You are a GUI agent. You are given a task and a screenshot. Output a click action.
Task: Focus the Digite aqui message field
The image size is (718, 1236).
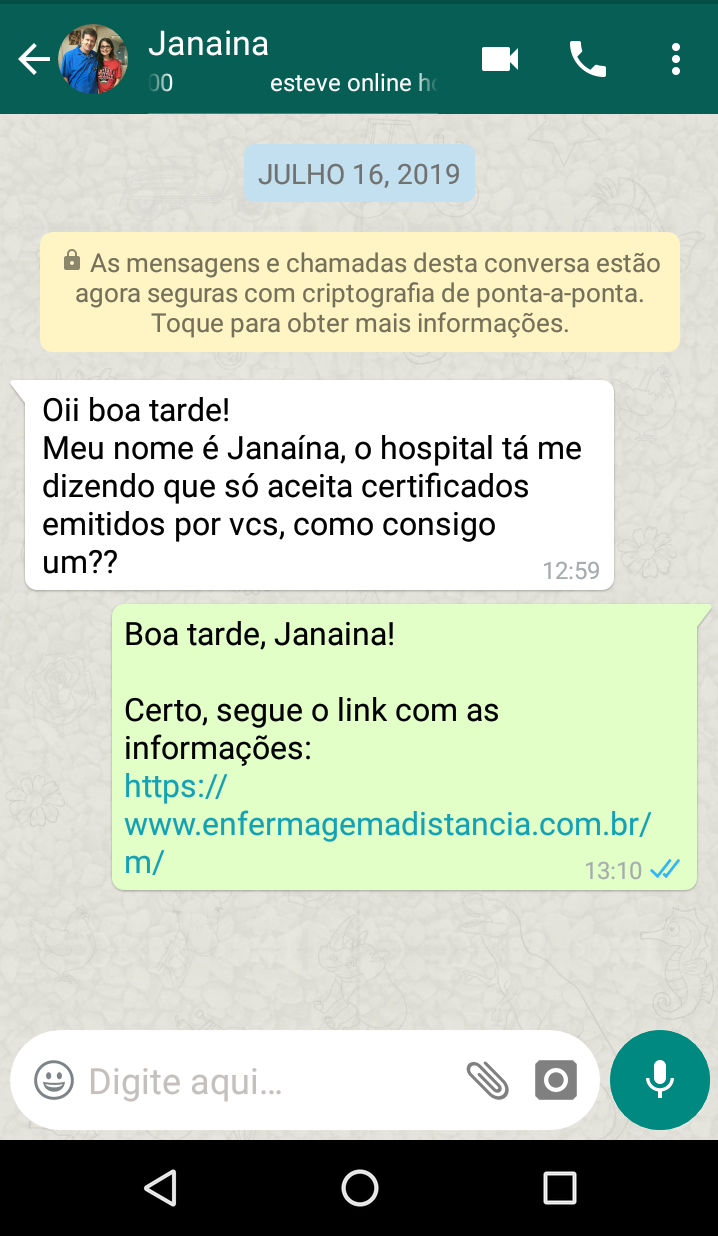270,1081
